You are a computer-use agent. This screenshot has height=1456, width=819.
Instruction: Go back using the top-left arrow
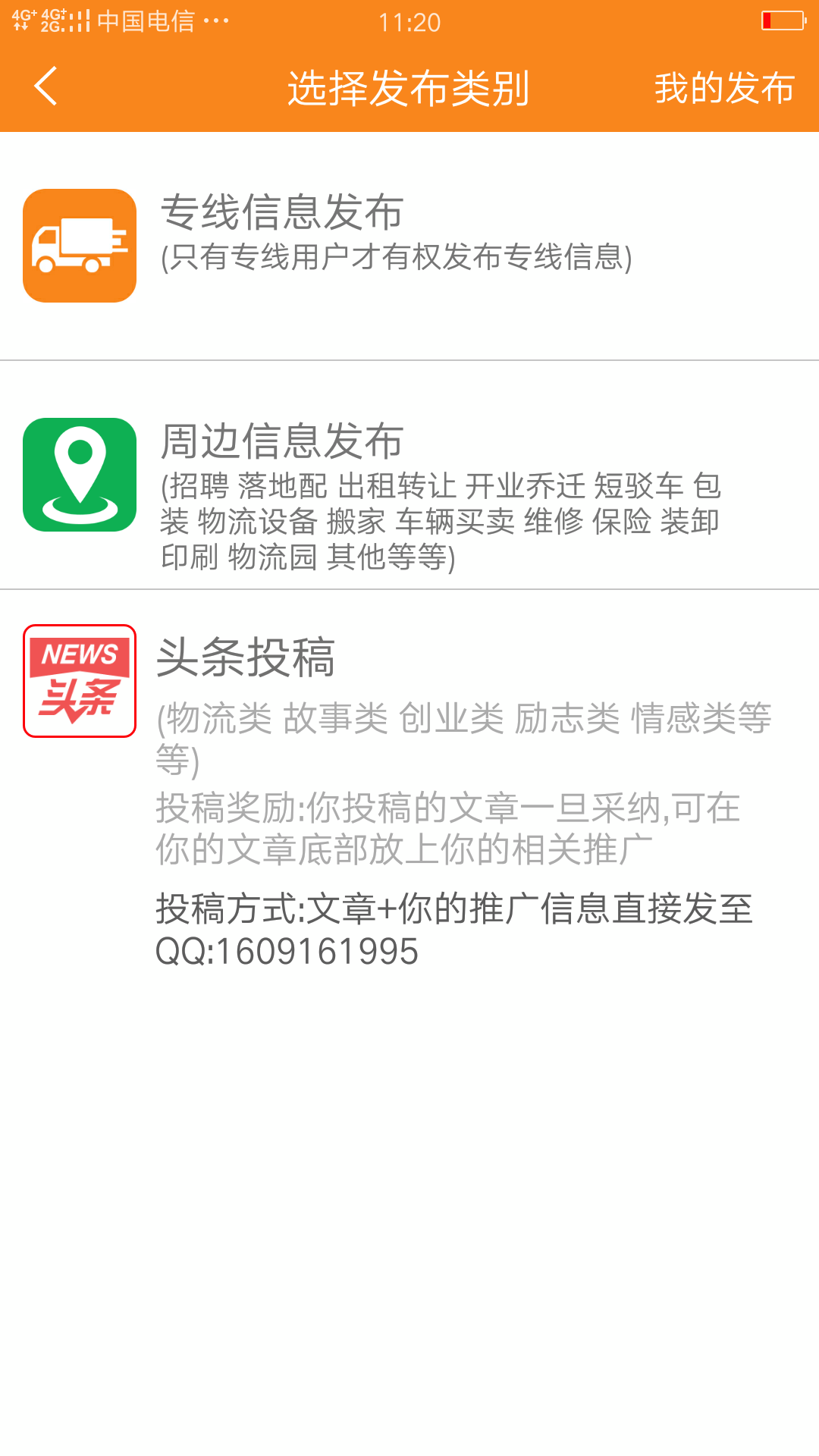pyautogui.click(x=45, y=86)
